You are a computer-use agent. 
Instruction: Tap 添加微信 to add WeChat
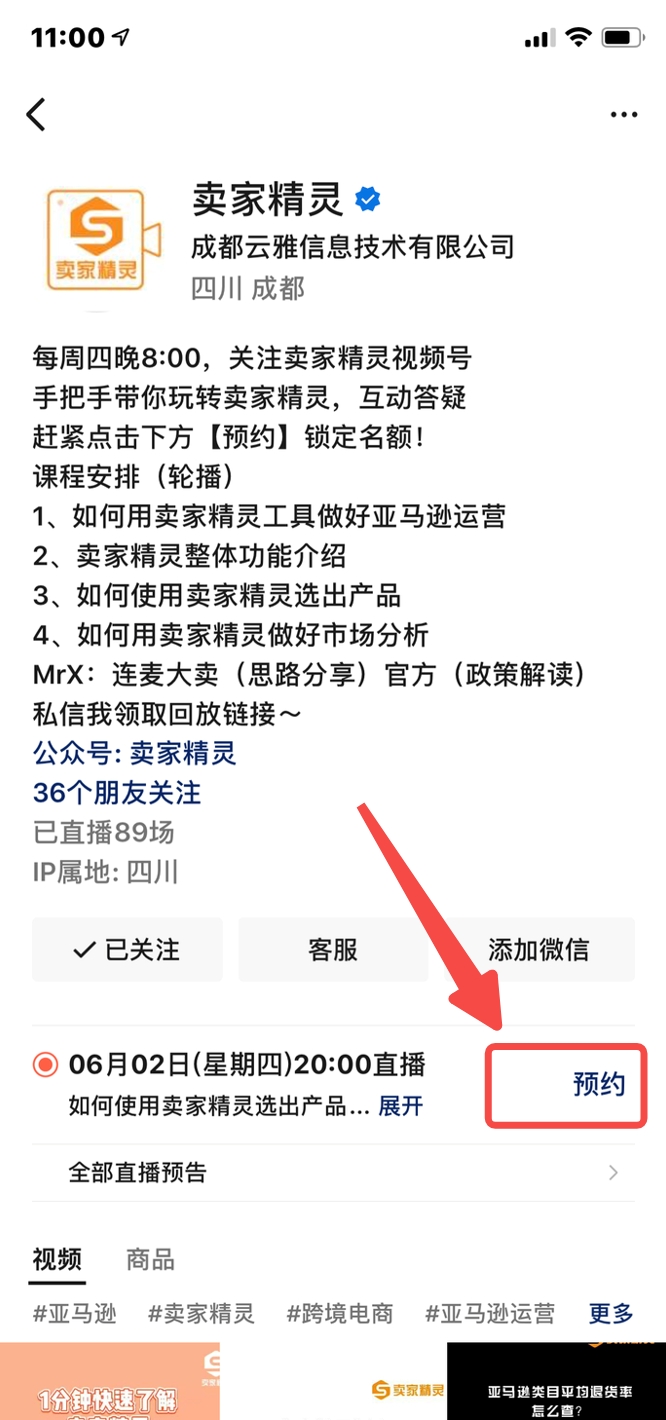pyautogui.click(x=538, y=949)
